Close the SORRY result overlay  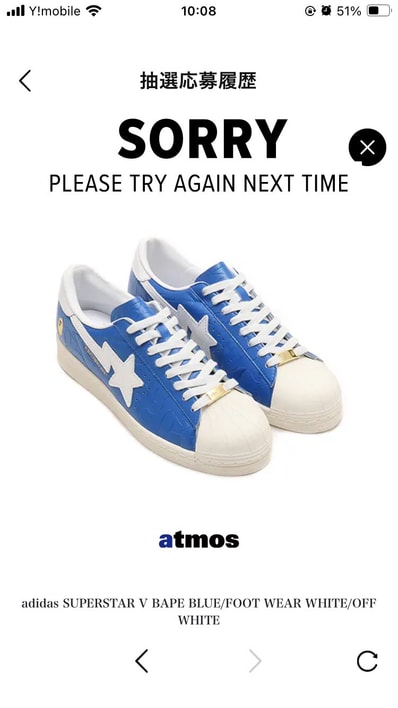point(367,147)
